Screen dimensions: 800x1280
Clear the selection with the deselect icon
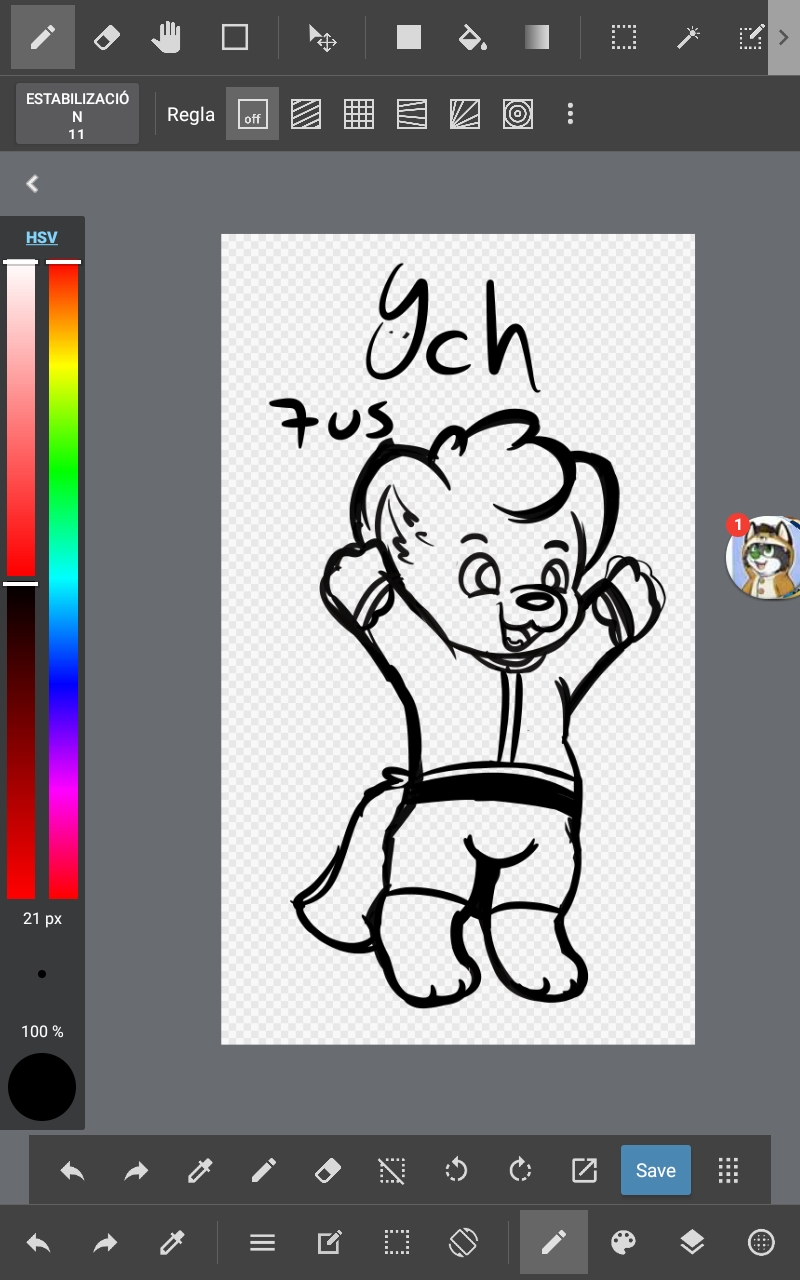[392, 1170]
